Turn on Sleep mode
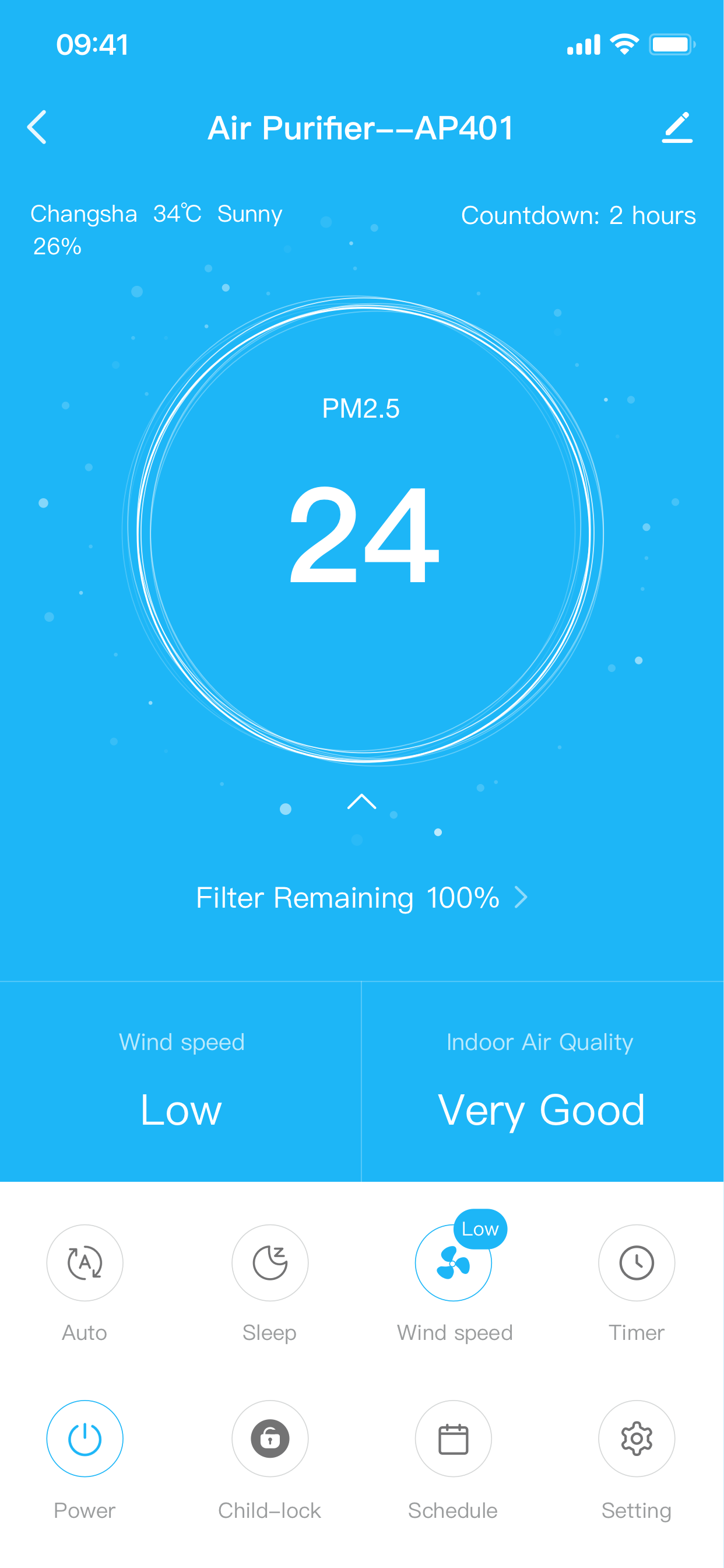The height and width of the screenshot is (1568, 724). (269, 1262)
